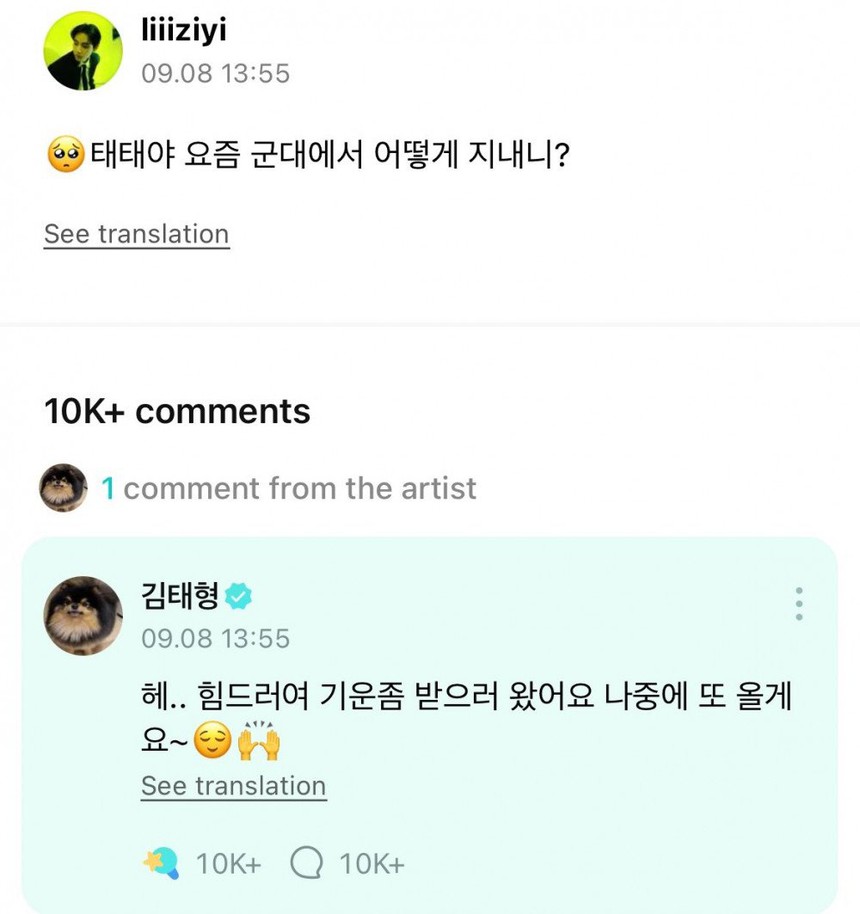Click the small artist avatar beside the comment count
The image size is (860, 914).
62,489
